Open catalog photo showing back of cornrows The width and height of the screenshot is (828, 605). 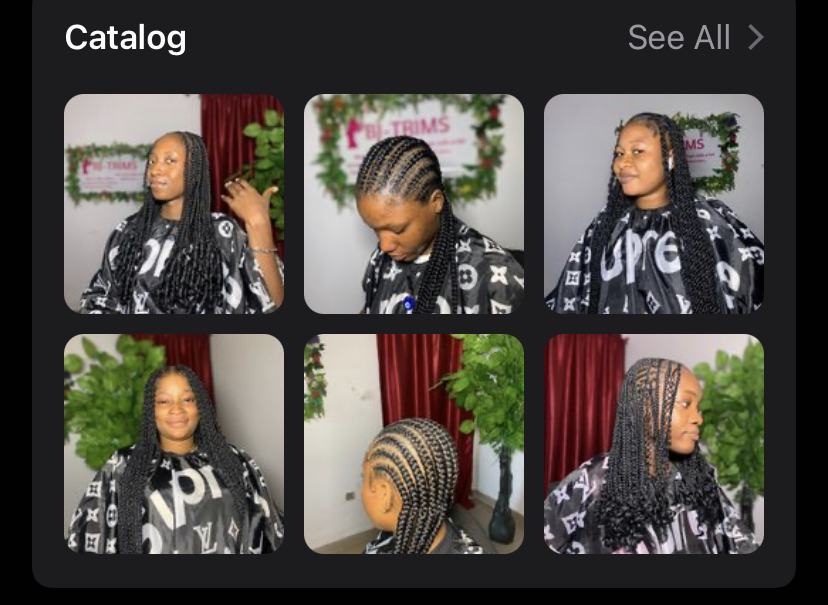(x=414, y=444)
